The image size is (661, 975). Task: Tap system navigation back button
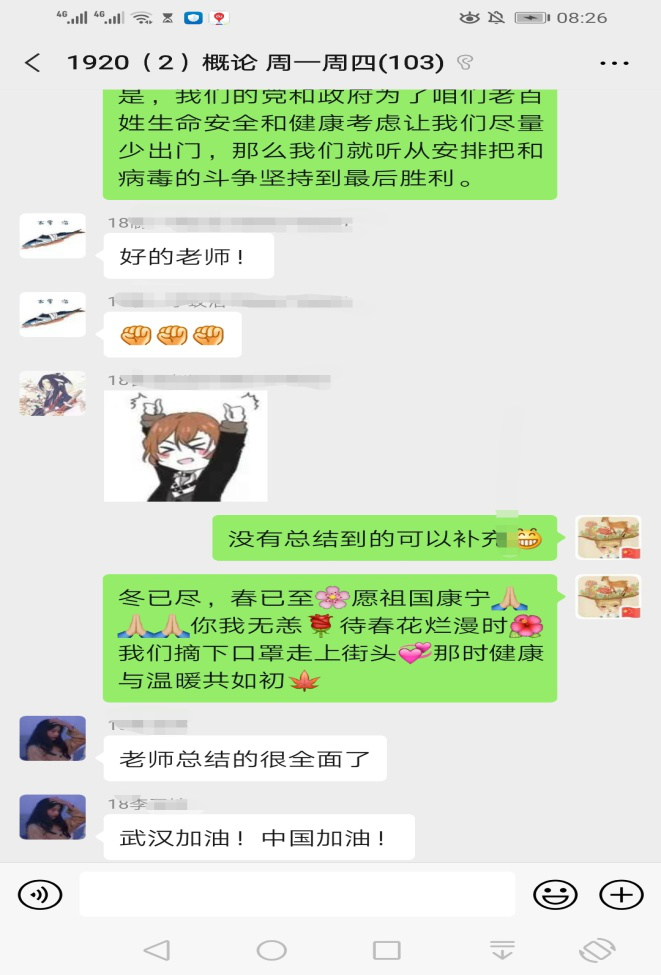click(156, 950)
